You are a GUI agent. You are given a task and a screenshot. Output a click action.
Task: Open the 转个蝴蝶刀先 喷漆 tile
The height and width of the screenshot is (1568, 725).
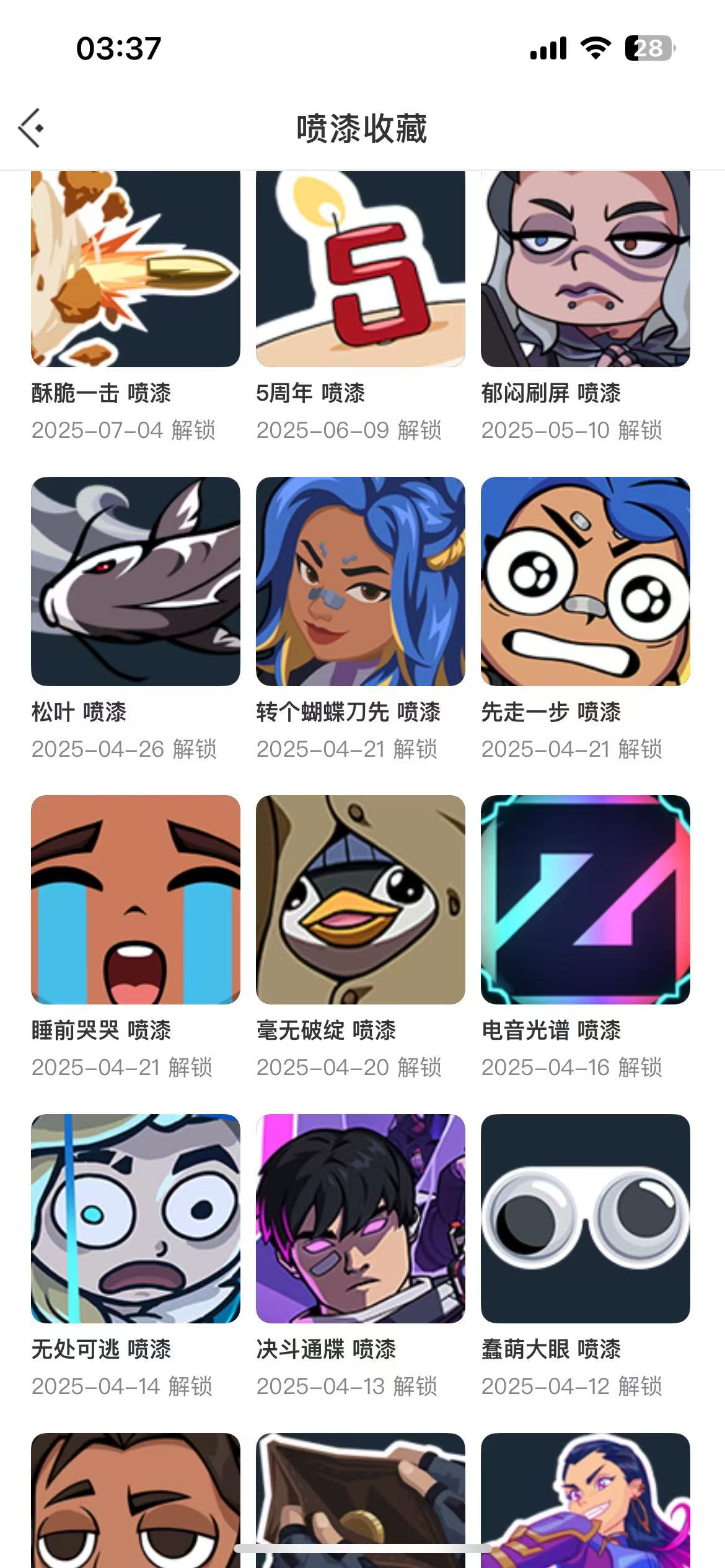[x=360, y=581]
